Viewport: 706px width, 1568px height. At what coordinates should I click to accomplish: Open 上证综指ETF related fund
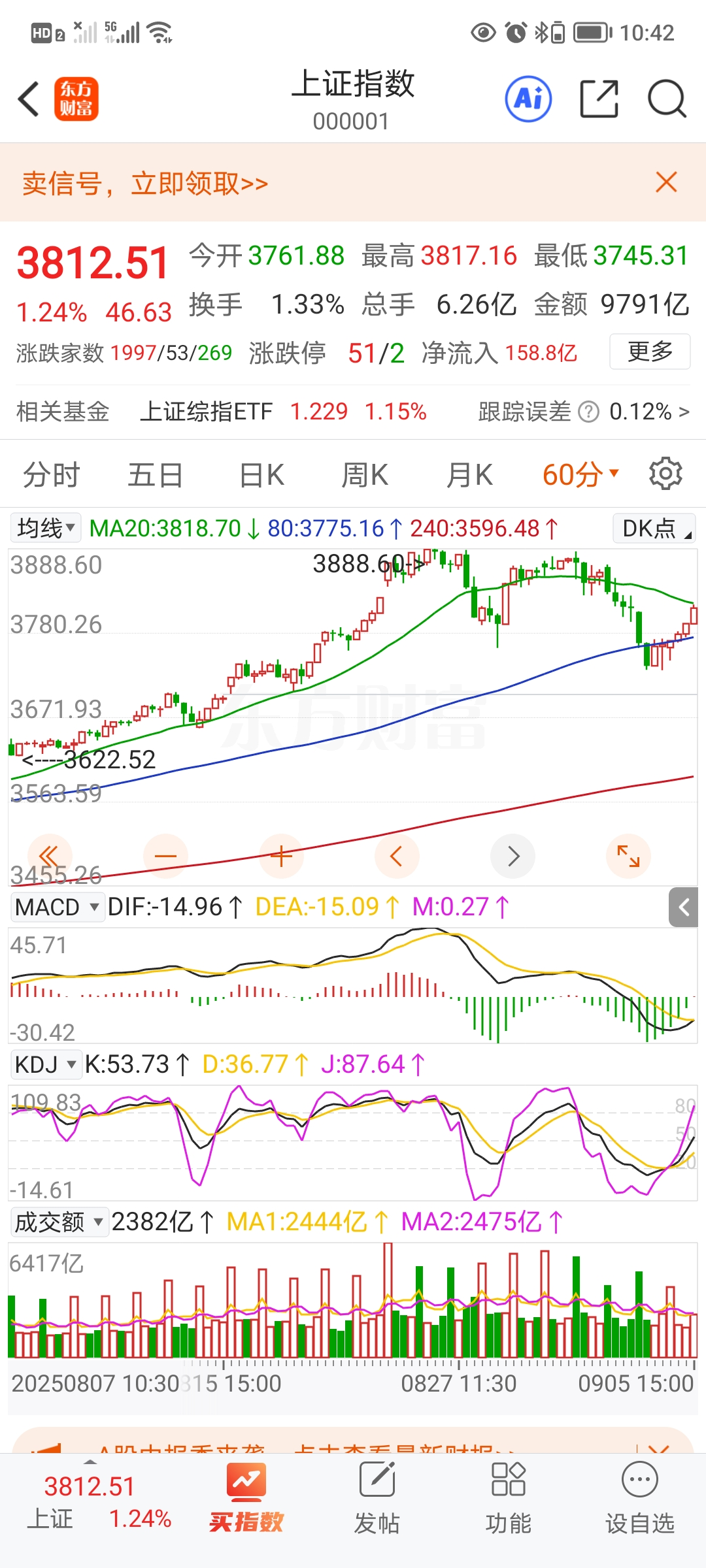(x=207, y=412)
